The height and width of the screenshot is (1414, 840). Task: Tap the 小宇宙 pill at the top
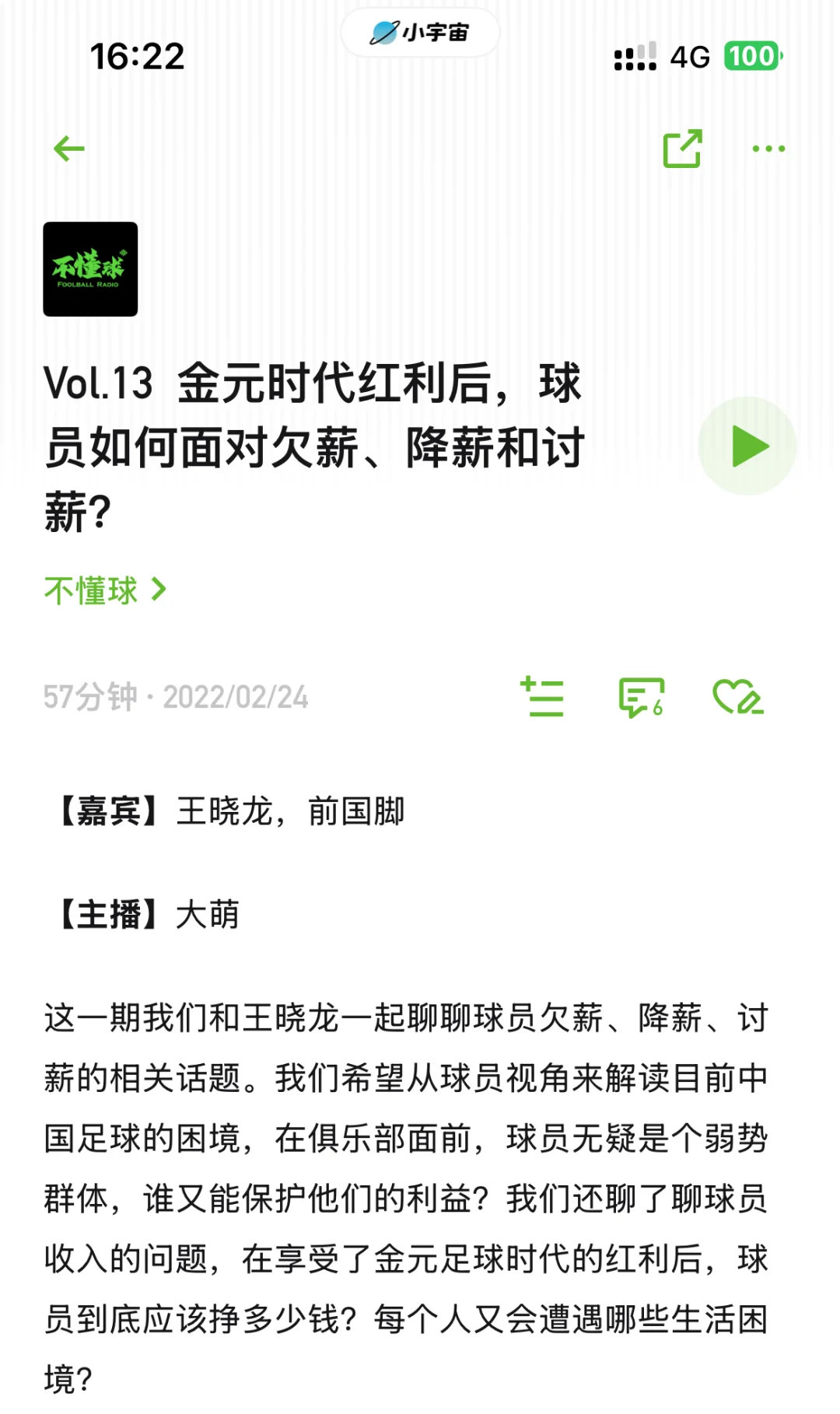pyautogui.click(x=420, y=33)
